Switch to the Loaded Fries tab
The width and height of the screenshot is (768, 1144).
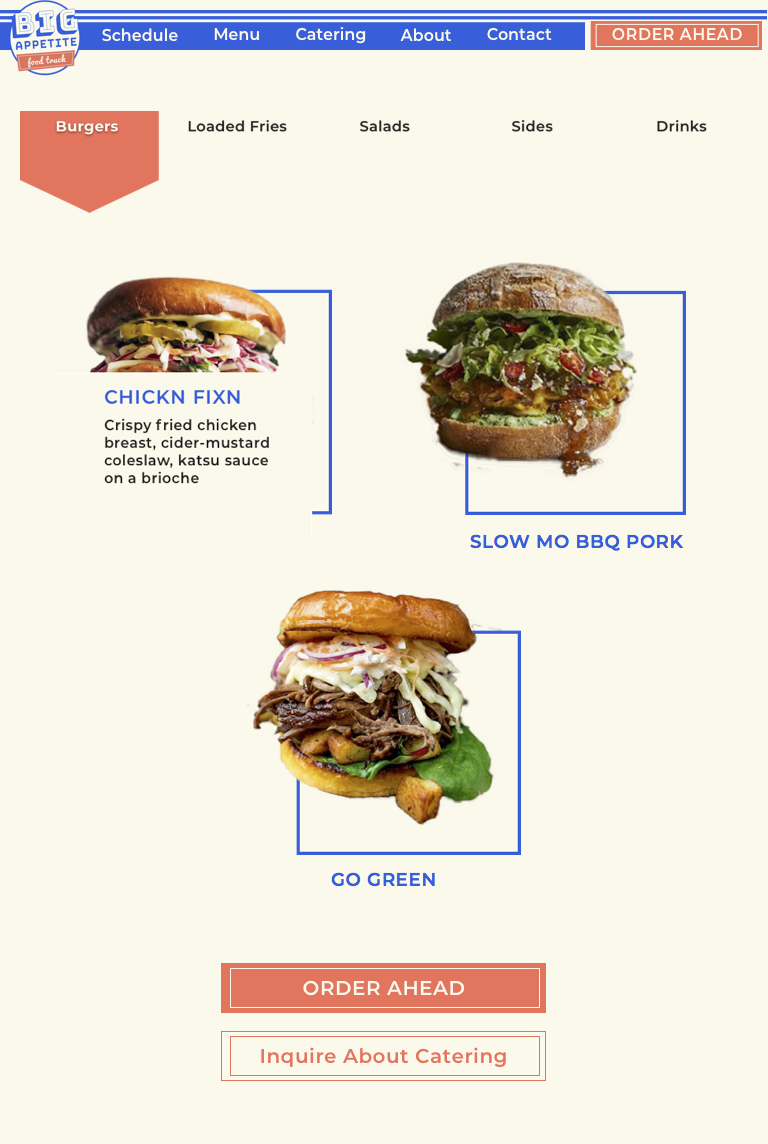pyautogui.click(x=237, y=127)
